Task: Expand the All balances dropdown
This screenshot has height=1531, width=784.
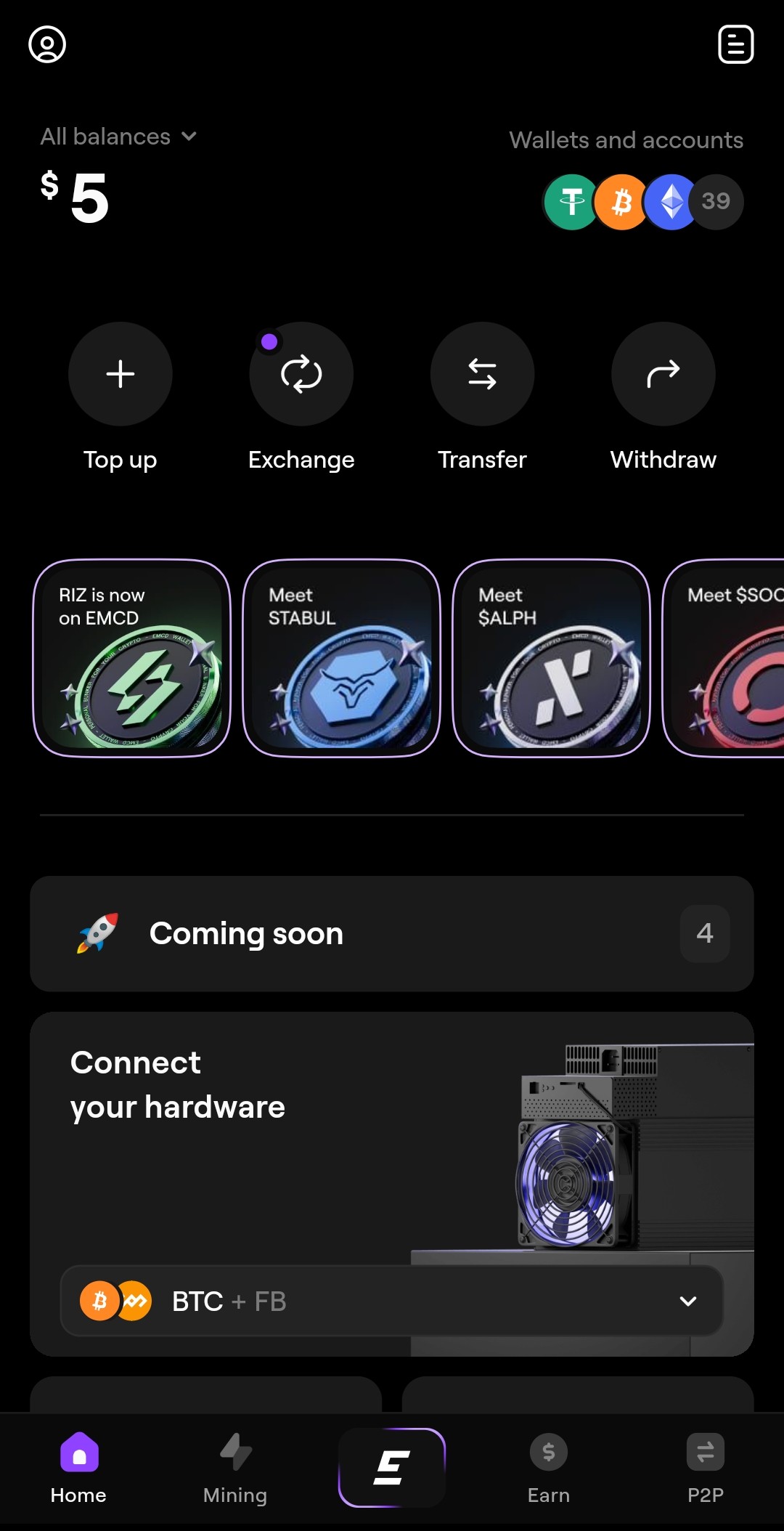Action: point(119,137)
